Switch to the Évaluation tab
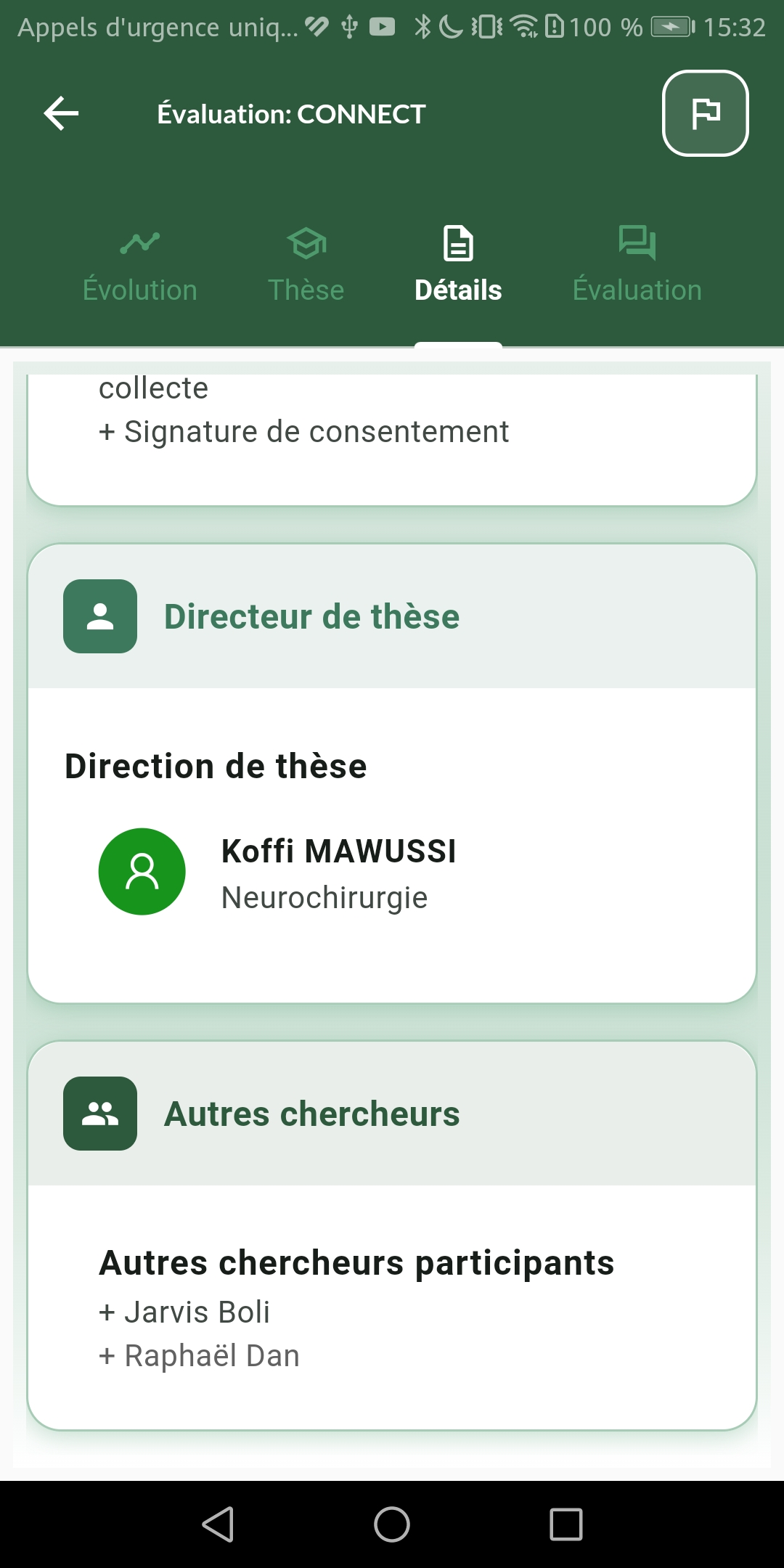This screenshot has height=1568, width=784. [637, 266]
